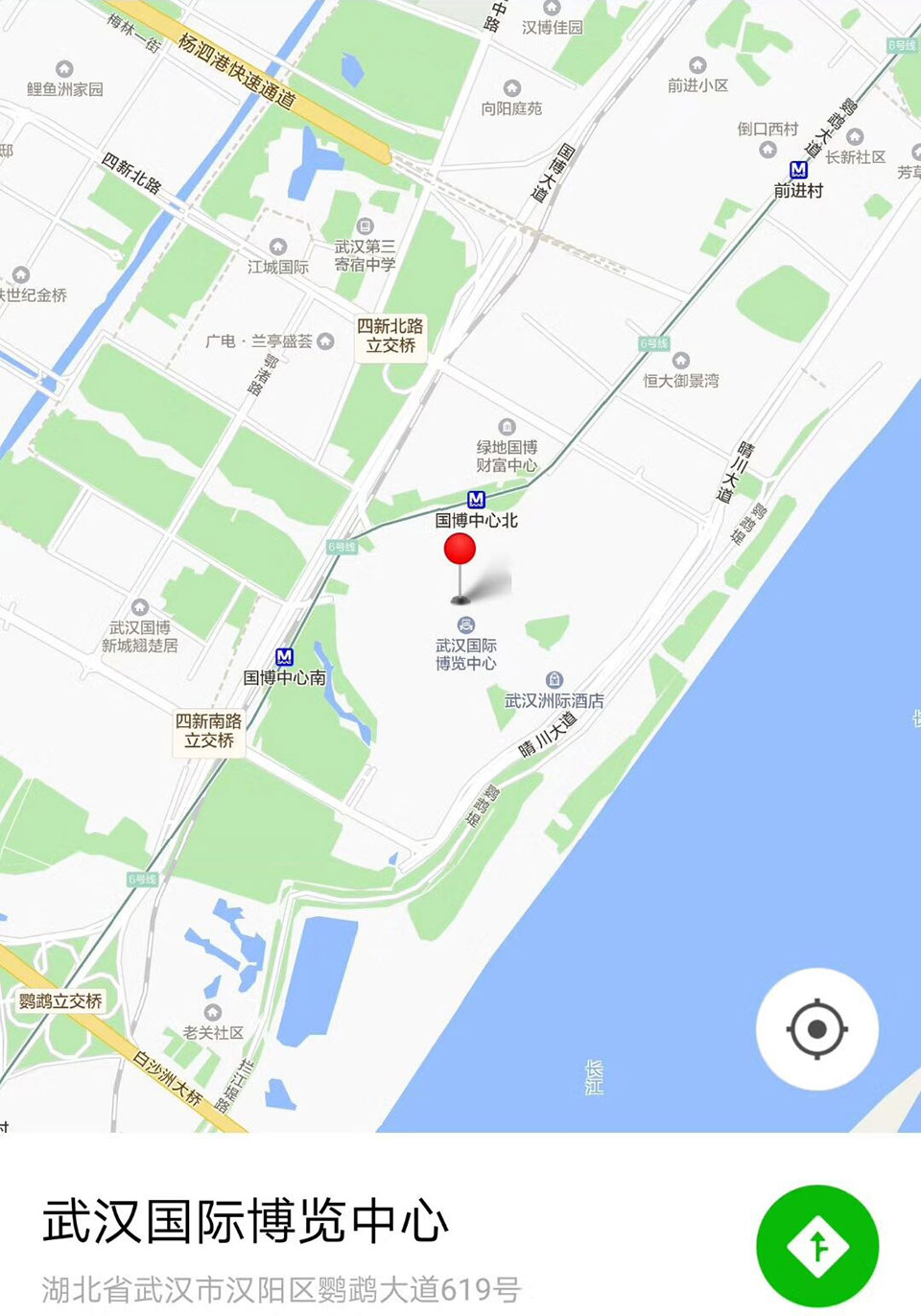The image size is (921, 1316).
Task: Tap the 绿地国博财富中心 marker
Action: point(507,427)
